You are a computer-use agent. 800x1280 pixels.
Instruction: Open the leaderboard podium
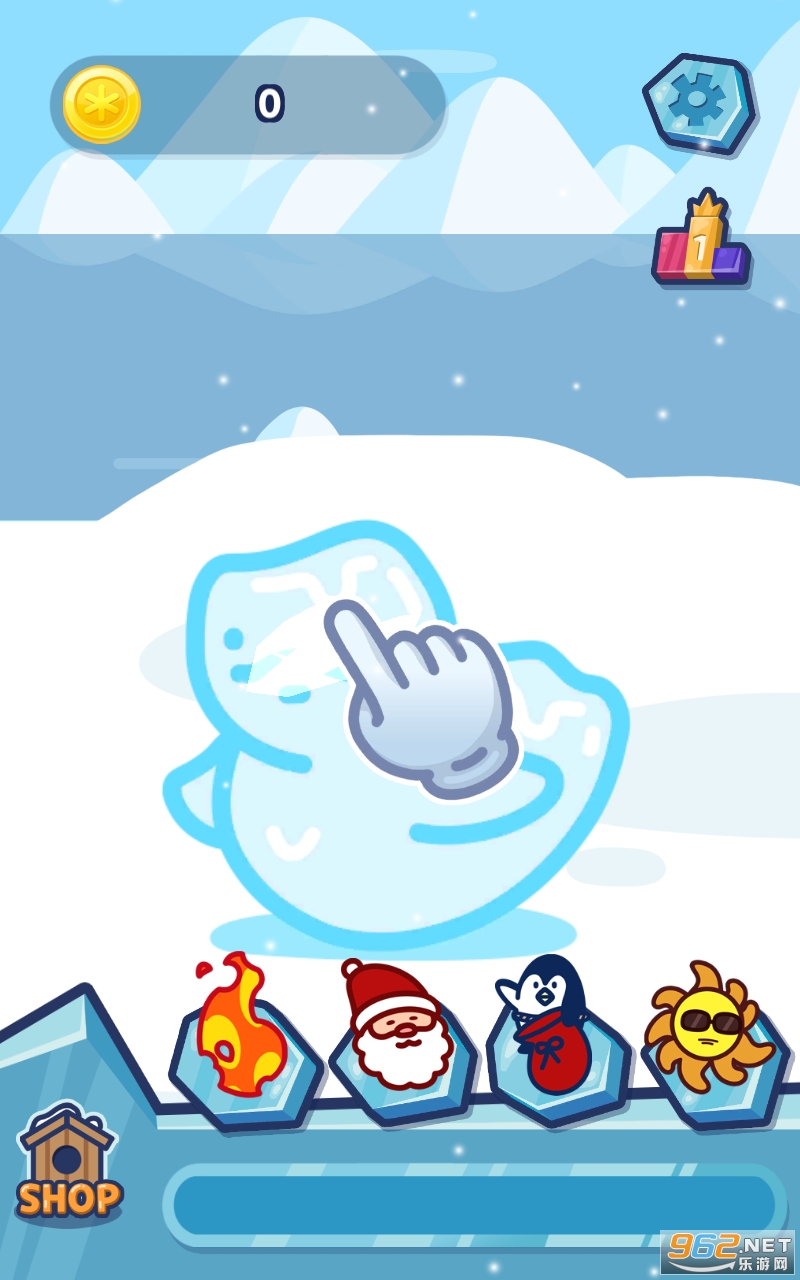coord(701,242)
